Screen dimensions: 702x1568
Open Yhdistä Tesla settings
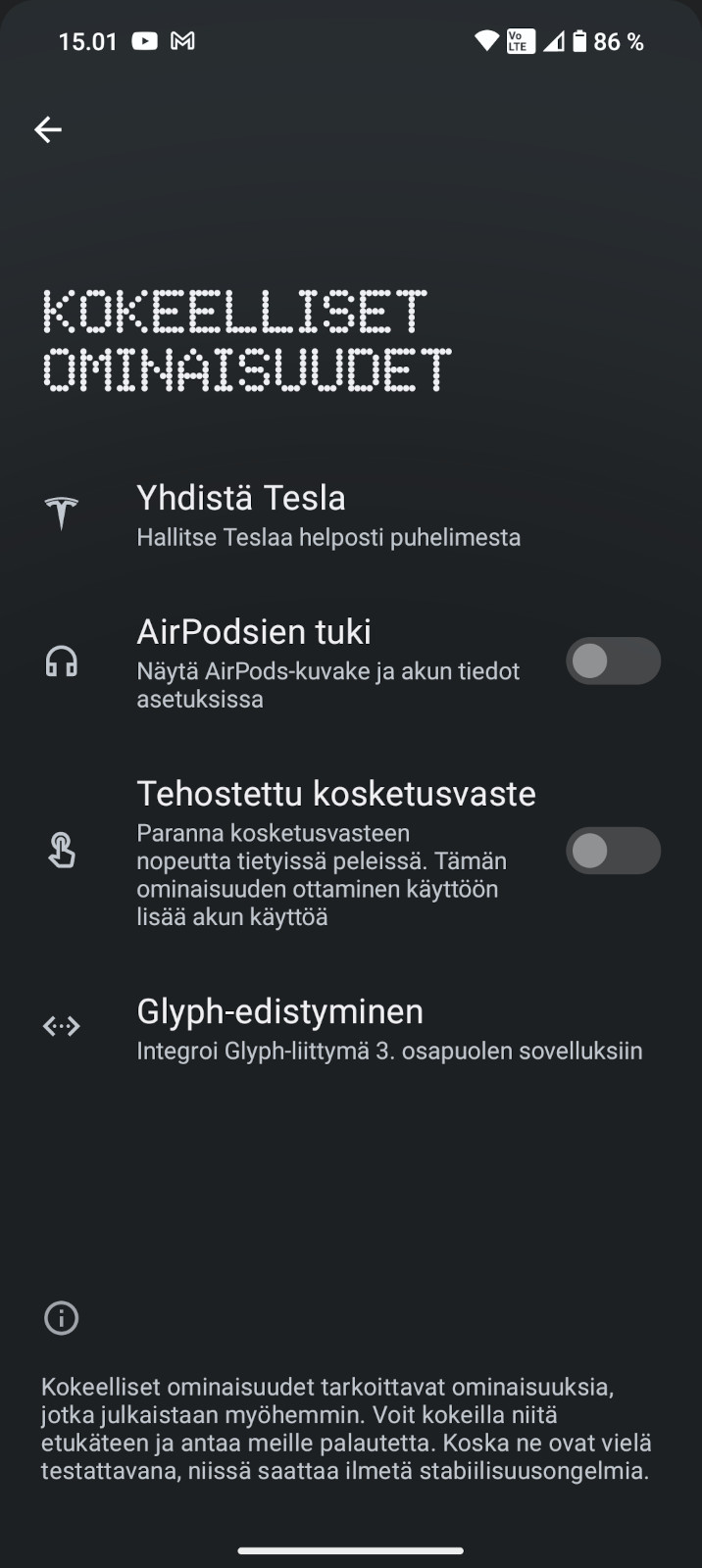351,514
